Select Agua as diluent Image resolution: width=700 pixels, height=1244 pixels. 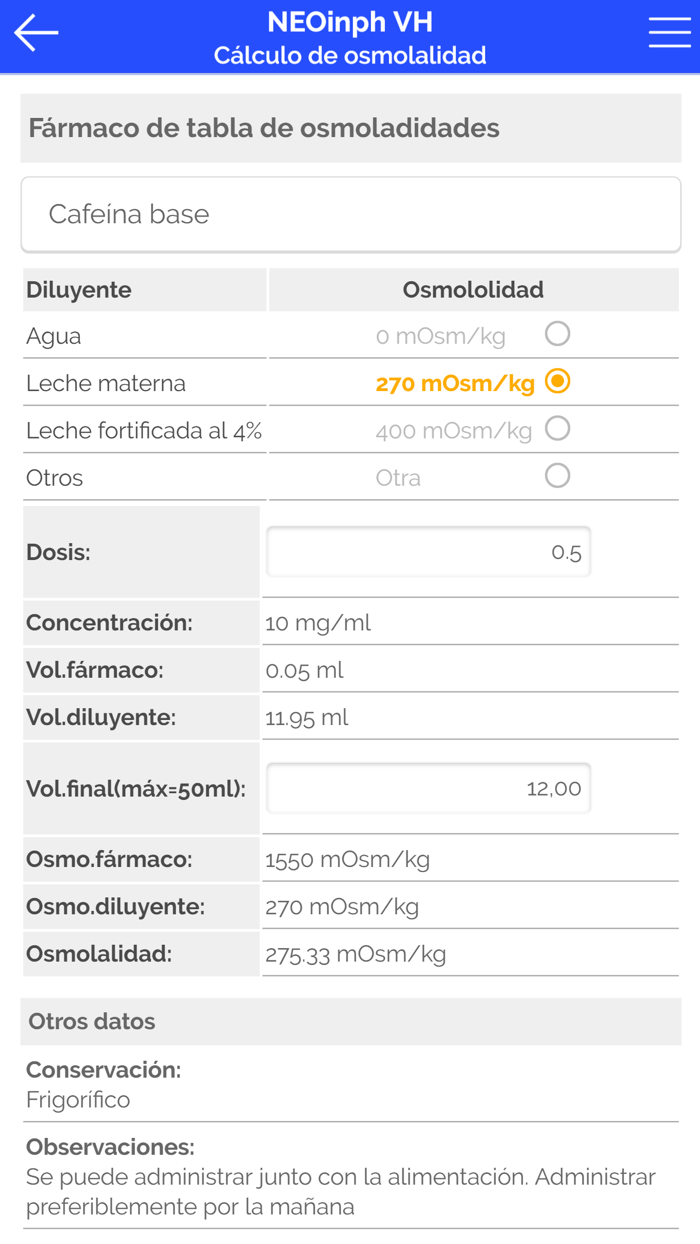(557, 334)
